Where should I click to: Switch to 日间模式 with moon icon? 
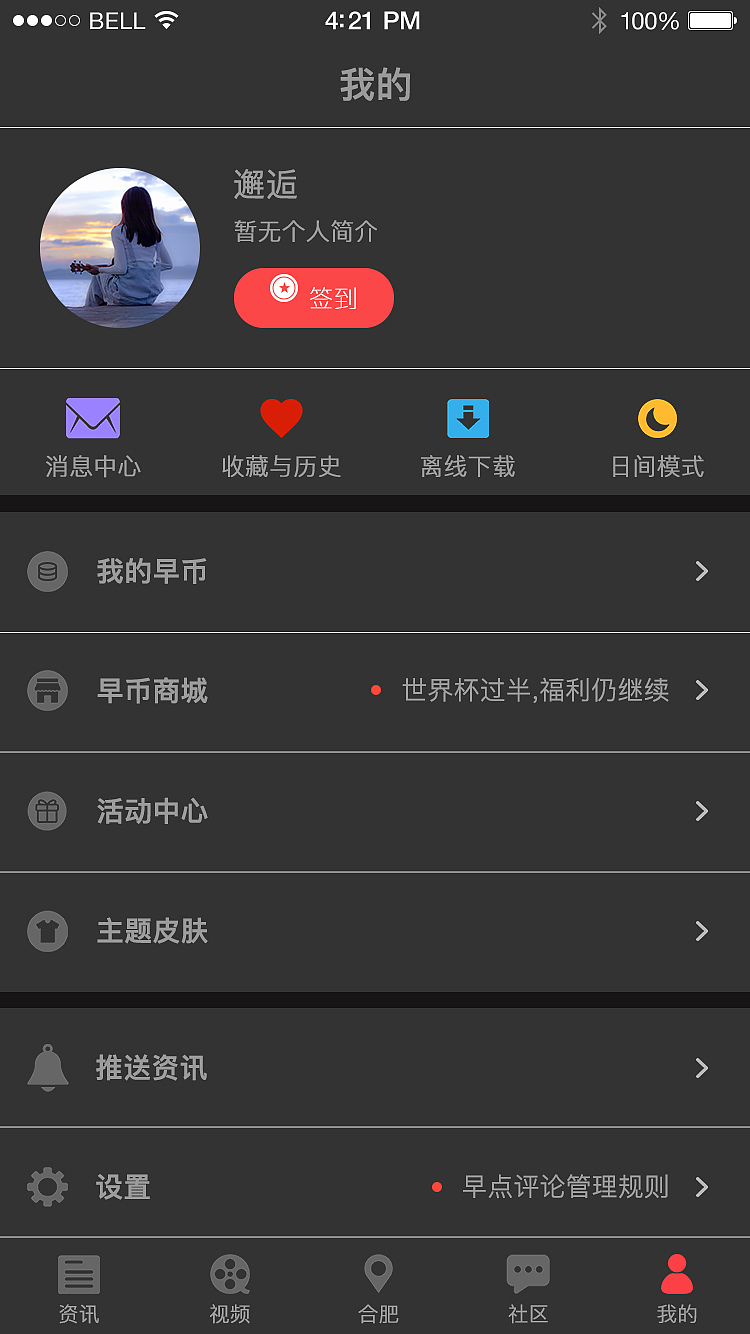point(656,417)
